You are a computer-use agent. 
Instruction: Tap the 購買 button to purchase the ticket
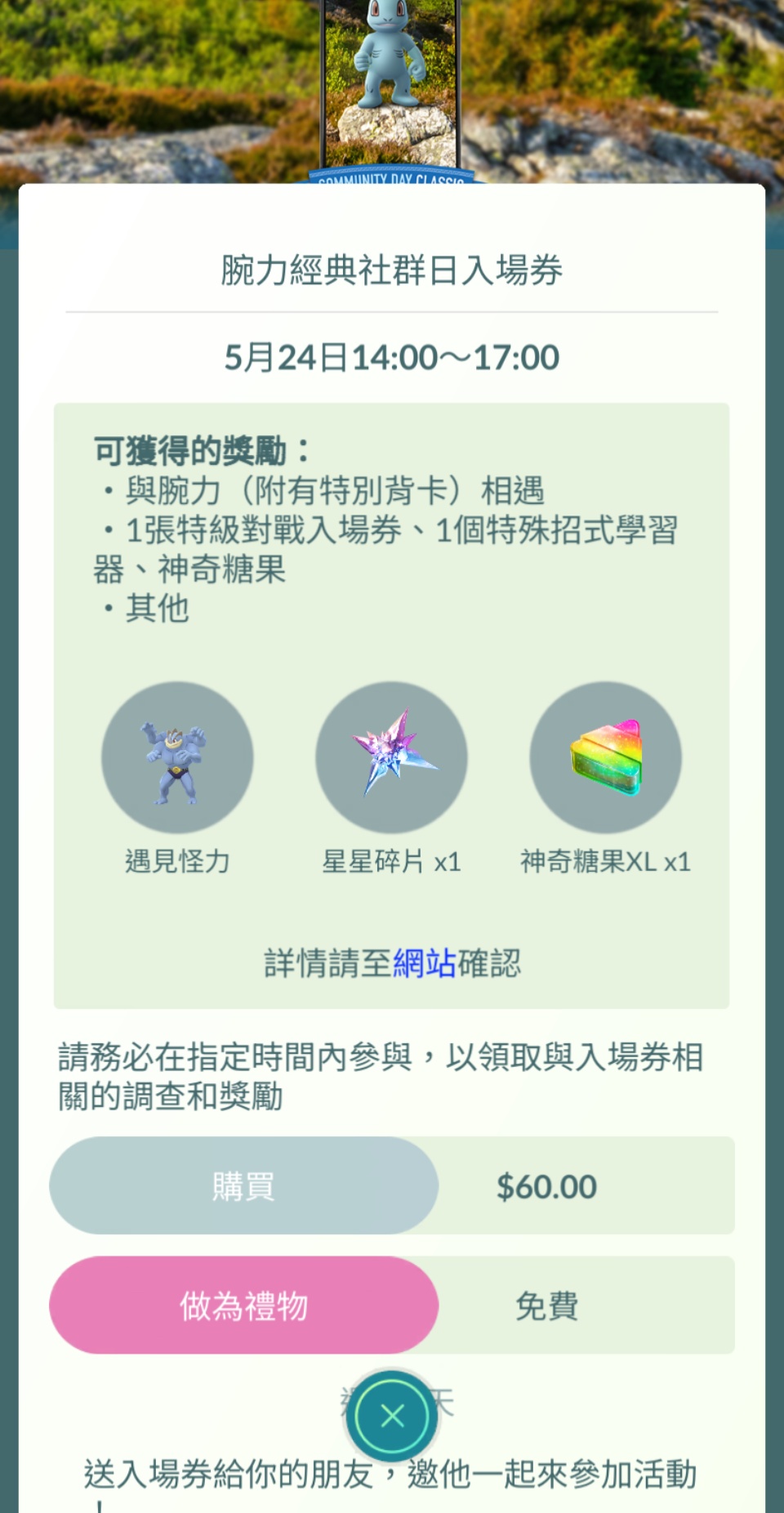click(x=243, y=1185)
